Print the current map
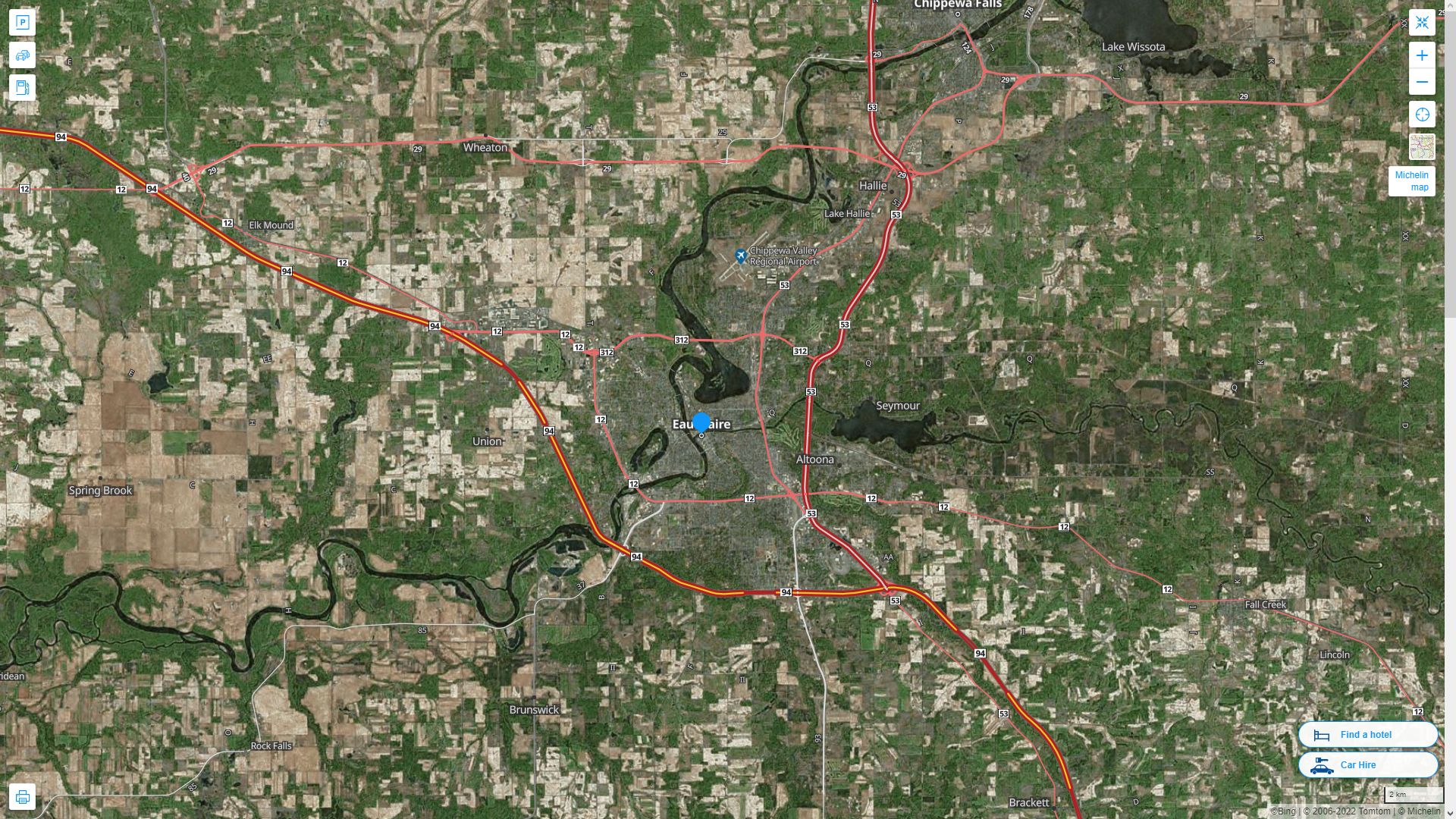 (22, 797)
